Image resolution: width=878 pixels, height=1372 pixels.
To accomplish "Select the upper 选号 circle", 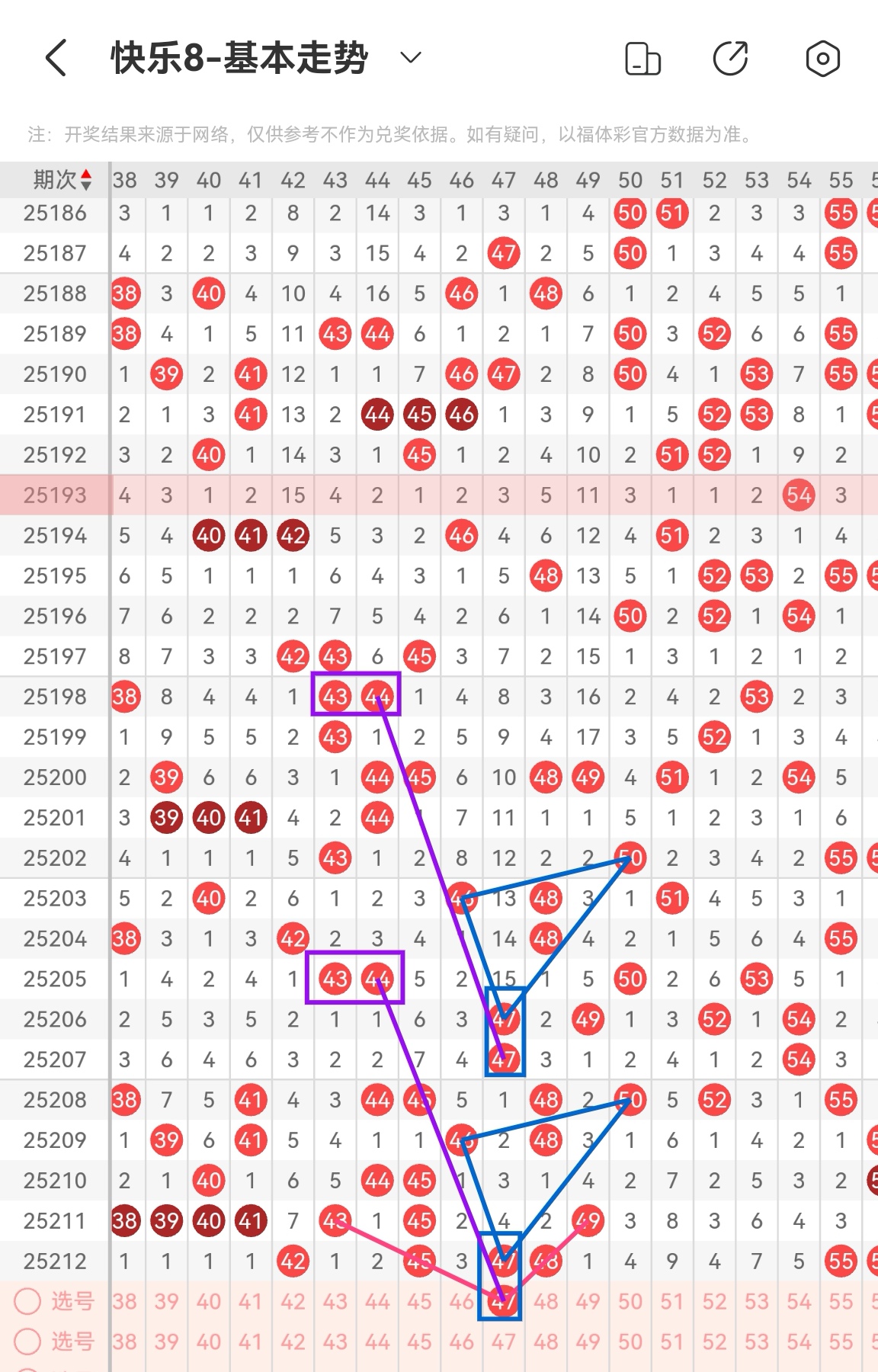I will click(28, 1302).
